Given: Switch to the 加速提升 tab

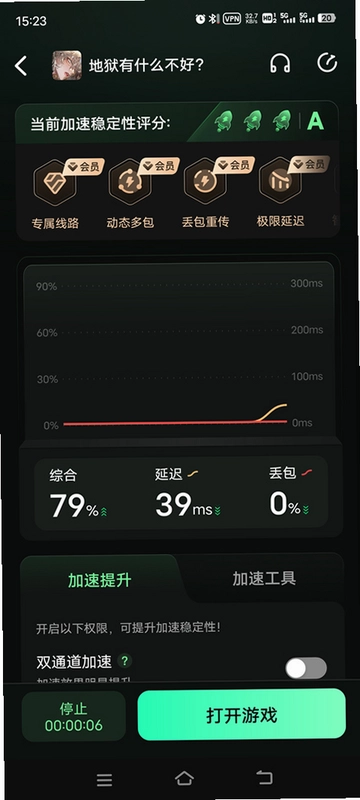Looking at the screenshot, I should tap(100, 580).
